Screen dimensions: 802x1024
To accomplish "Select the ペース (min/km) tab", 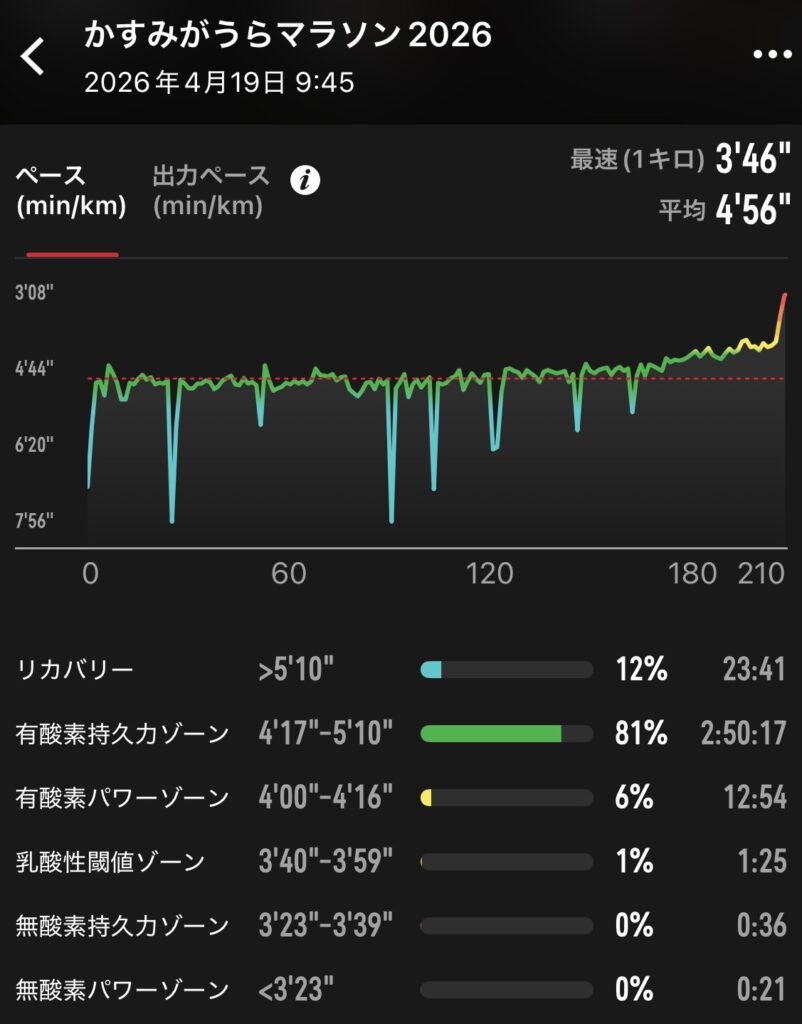I will click(x=71, y=192).
